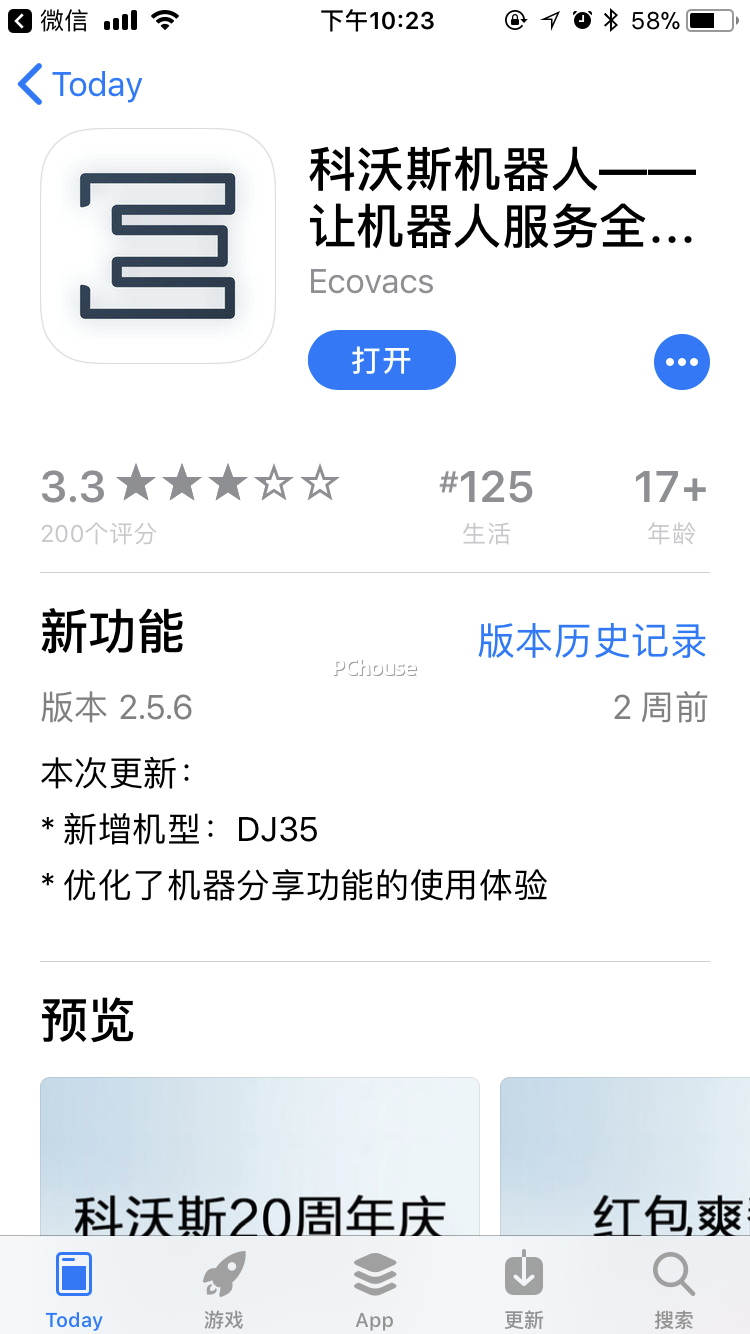Open the three-dot more options button

click(682, 361)
